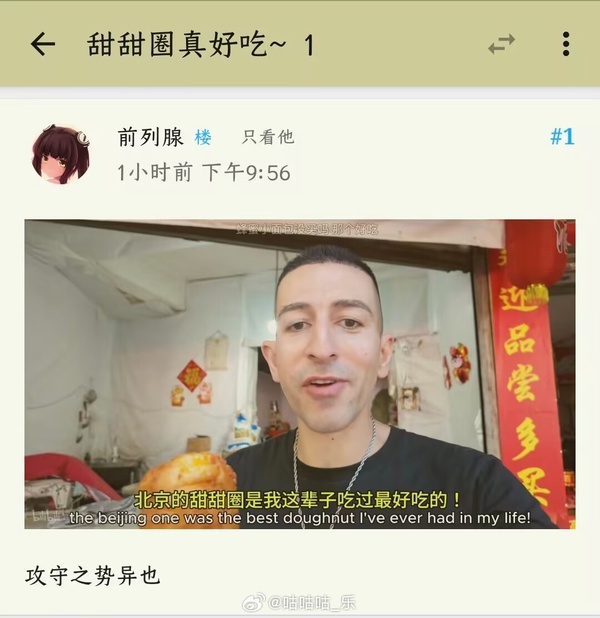Image resolution: width=600 pixels, height=618 pixels.
Task: Tap 只看他 to show only this author's posts
Action: [x=268, y=137]
